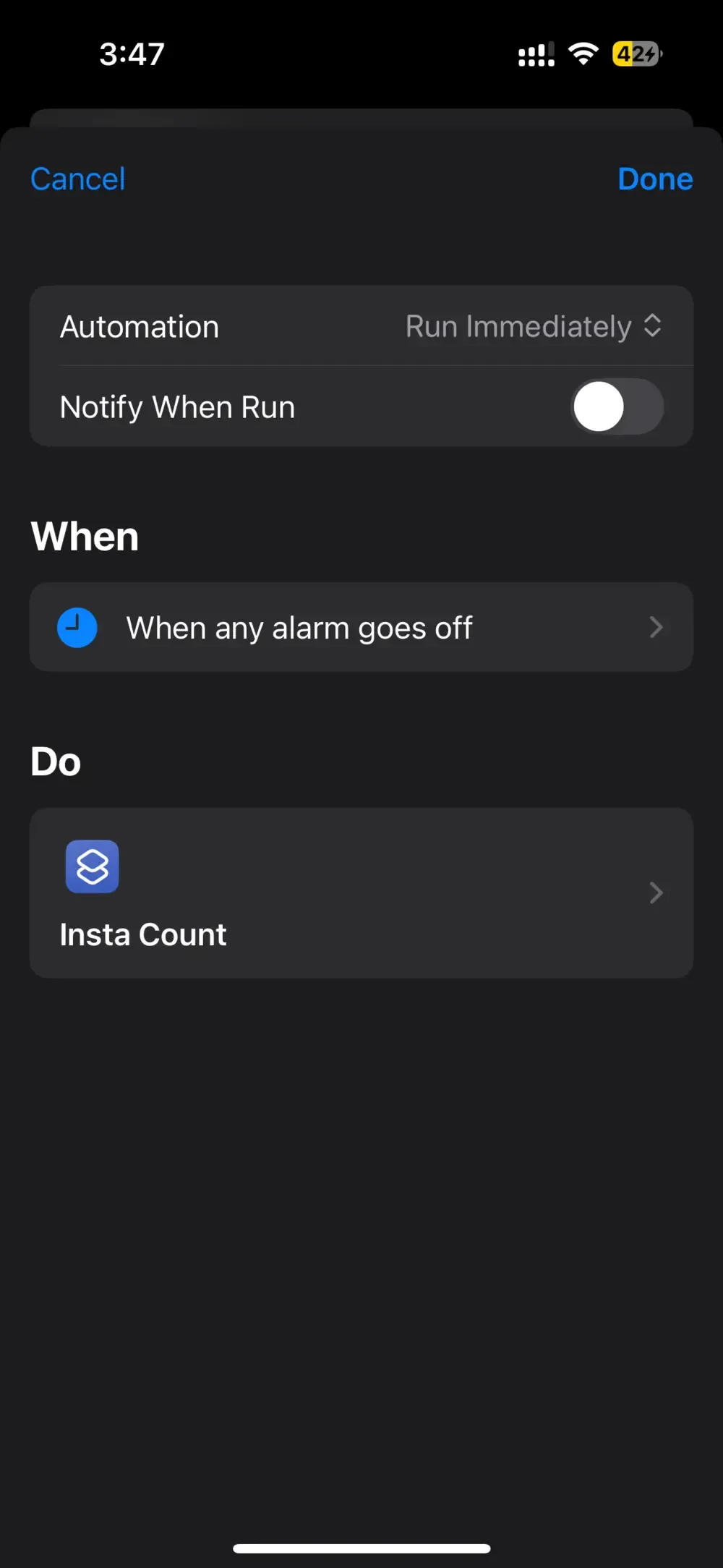Image resolution: width=723 pixels, height=1568 pixels.
Task: Enable notifications when automation runs
Action: 615,407
